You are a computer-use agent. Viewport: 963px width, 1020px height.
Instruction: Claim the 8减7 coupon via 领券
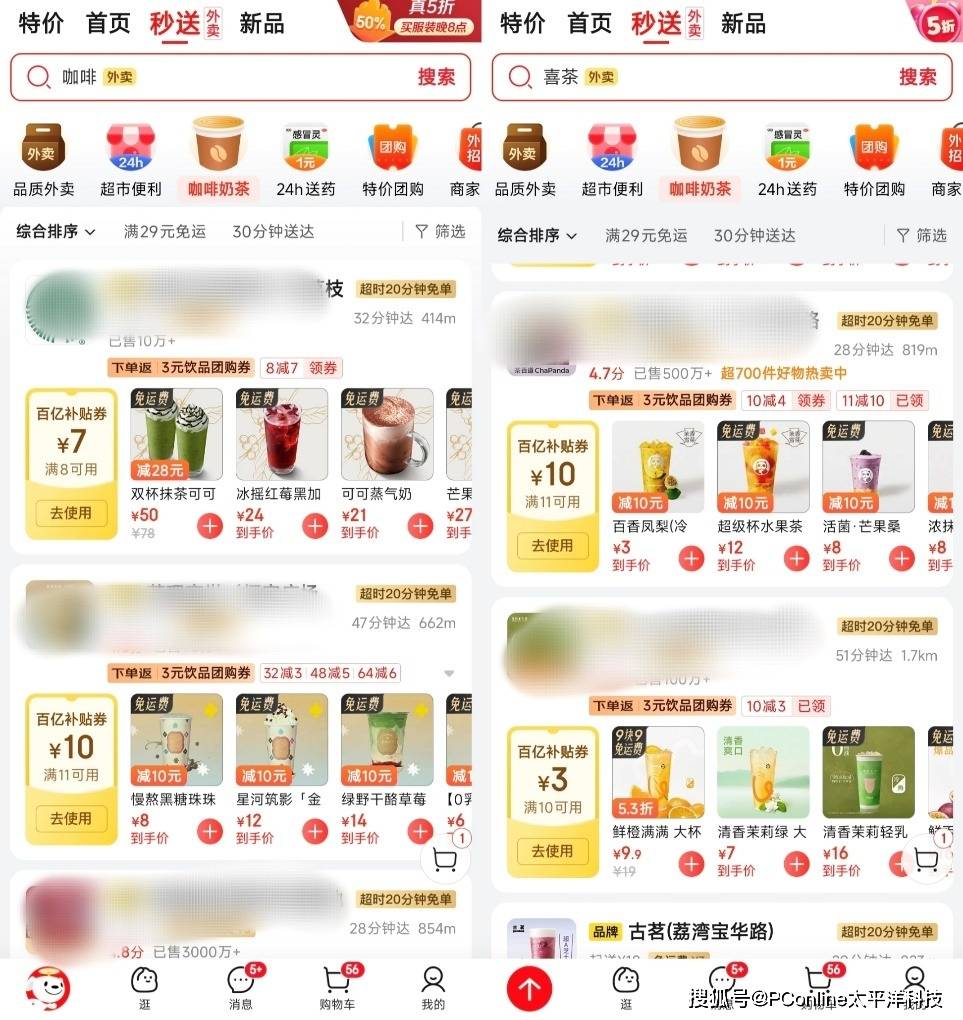click(323, 368)
